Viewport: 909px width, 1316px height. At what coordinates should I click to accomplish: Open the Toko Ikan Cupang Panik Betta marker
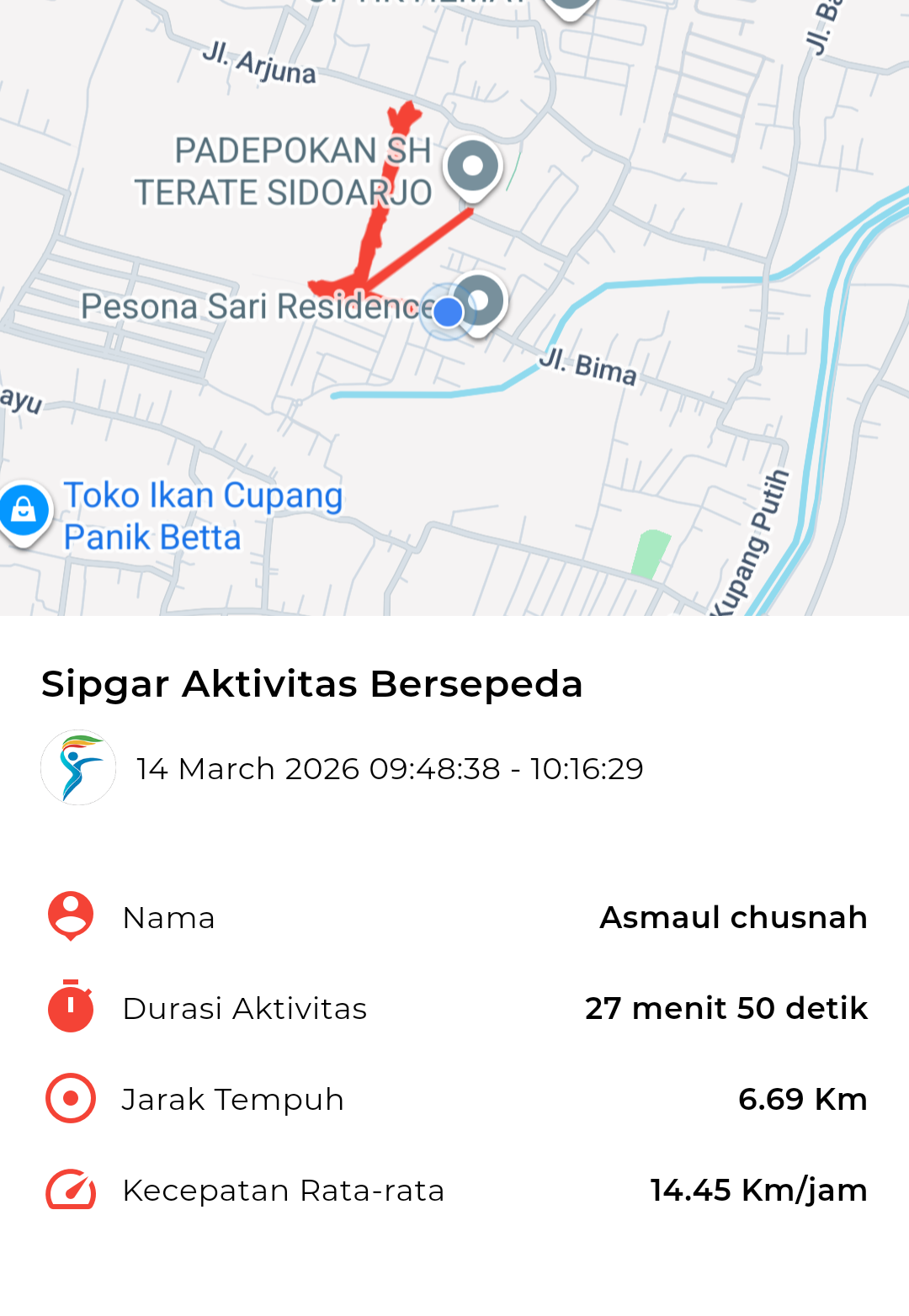click(24, 510)
